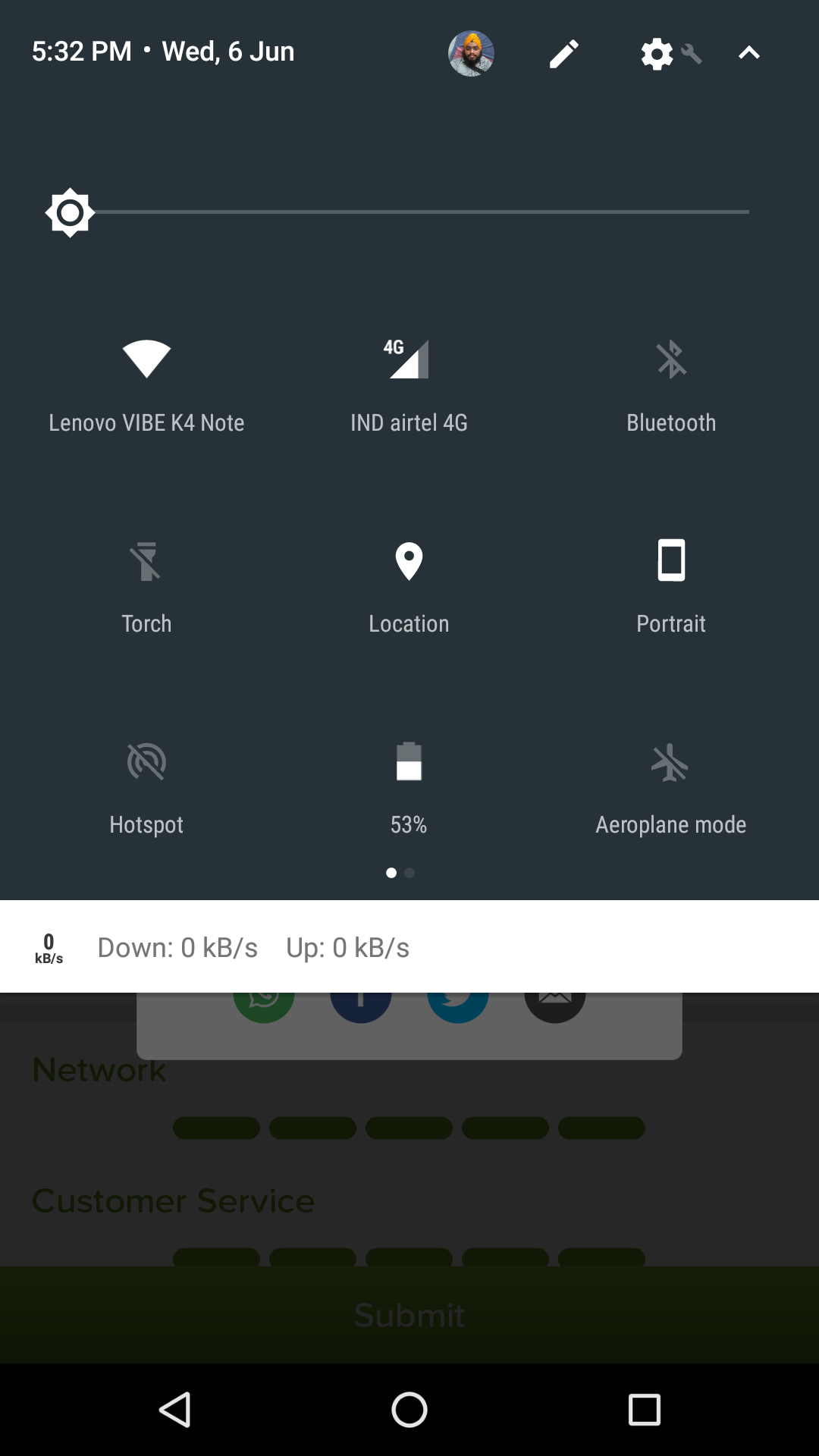
Task: Open the user profile avatar
Action: click(471, 53)
